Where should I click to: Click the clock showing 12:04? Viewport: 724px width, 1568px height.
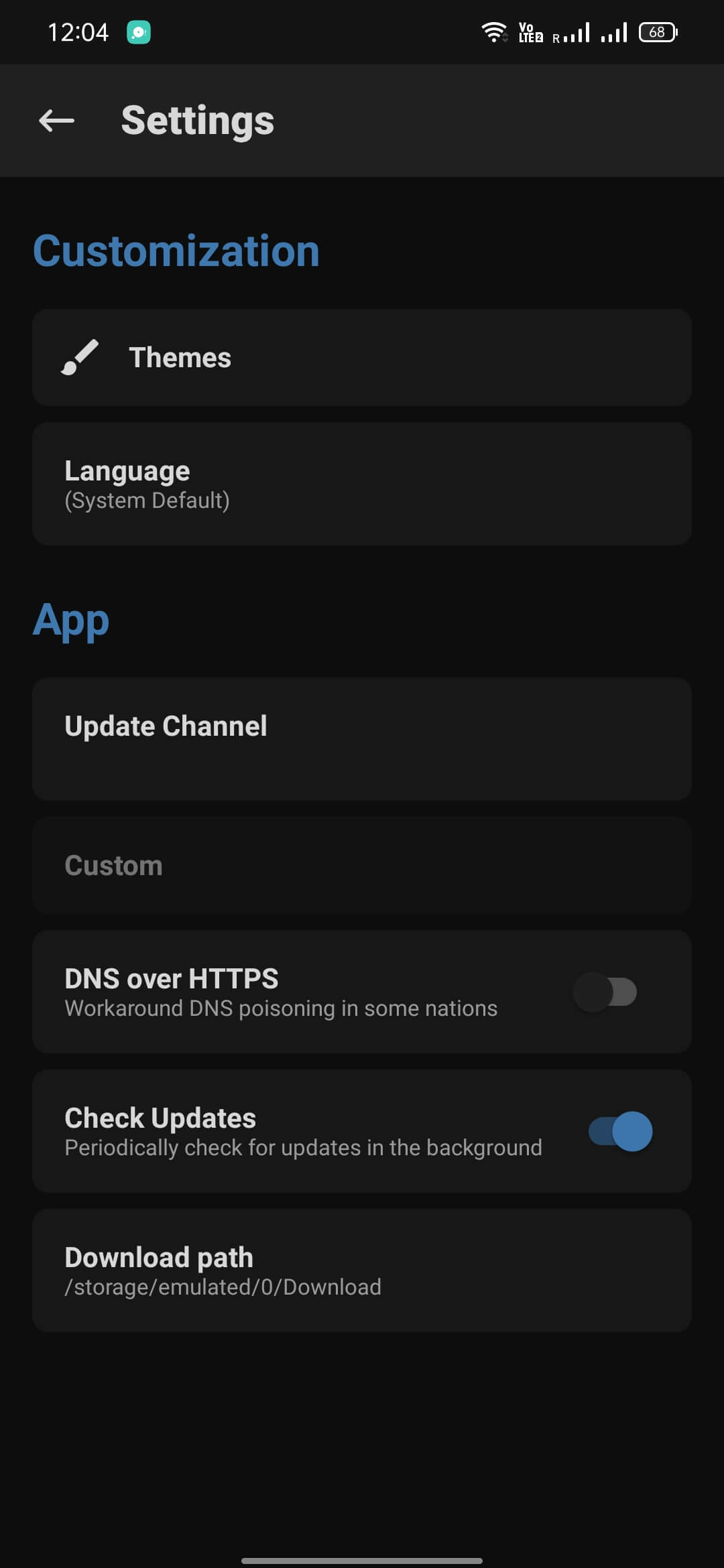click(x=78, y=31)
